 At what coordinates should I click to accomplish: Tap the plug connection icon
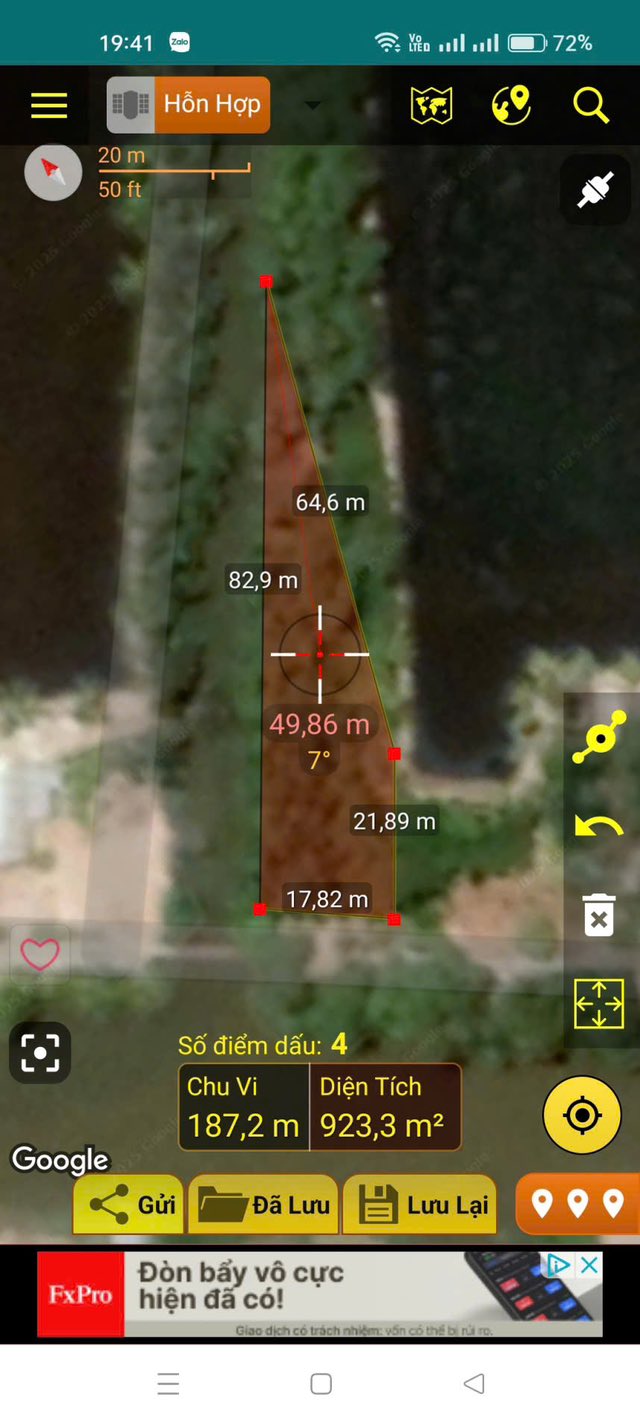pos(595,189)
